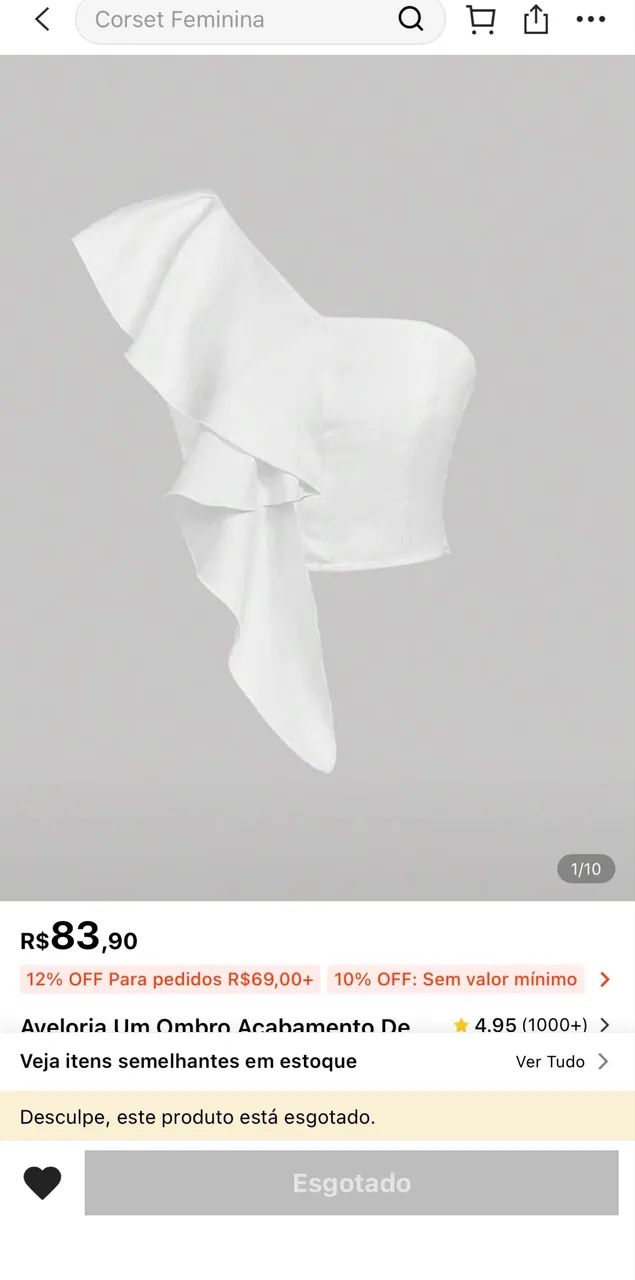Open the 12% OFF coupon offer
The width and height of the screenshot is (635, 1280).
tap(170, 979)
